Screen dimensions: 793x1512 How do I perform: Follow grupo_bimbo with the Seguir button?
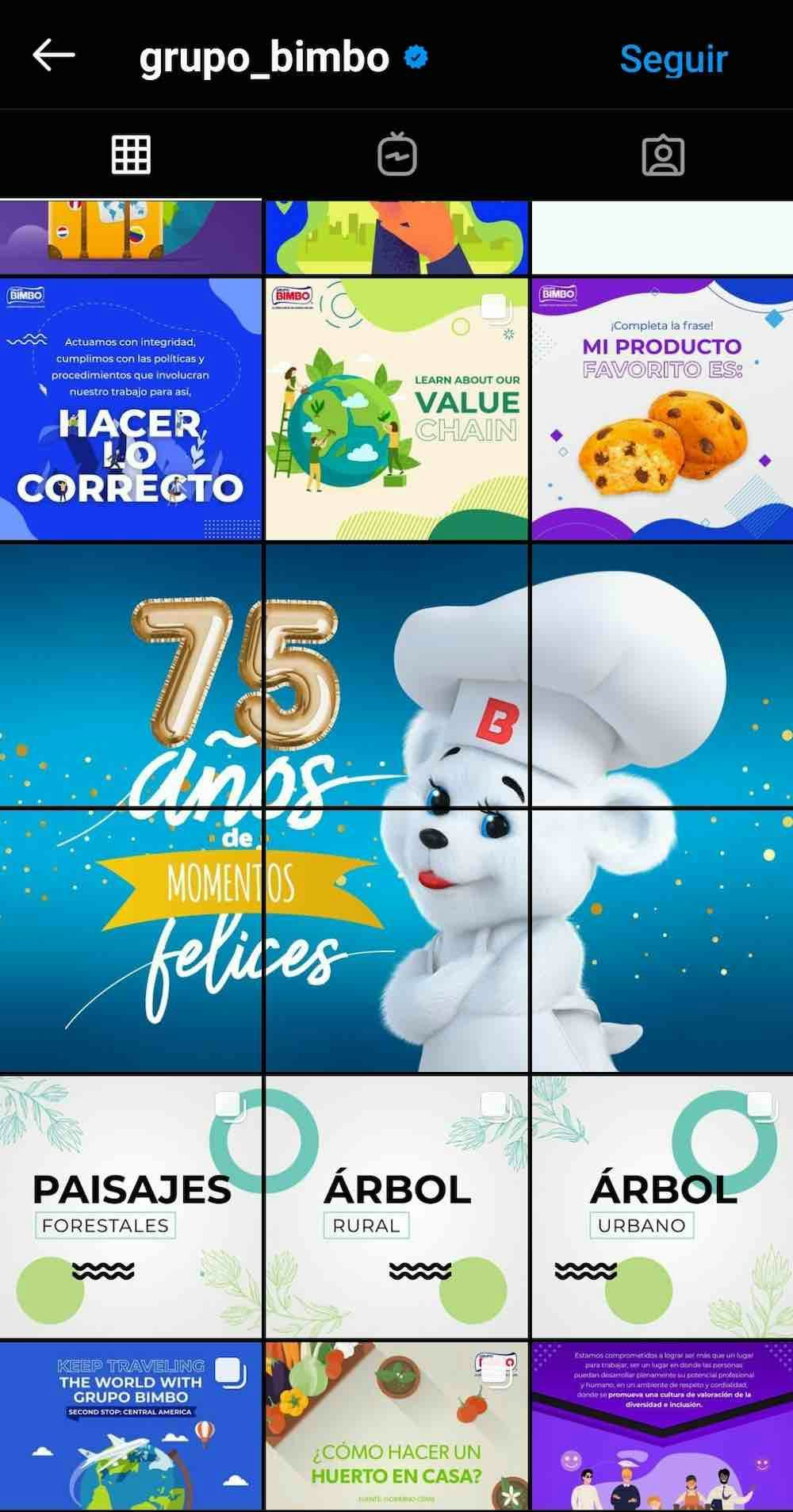point(672,59)
